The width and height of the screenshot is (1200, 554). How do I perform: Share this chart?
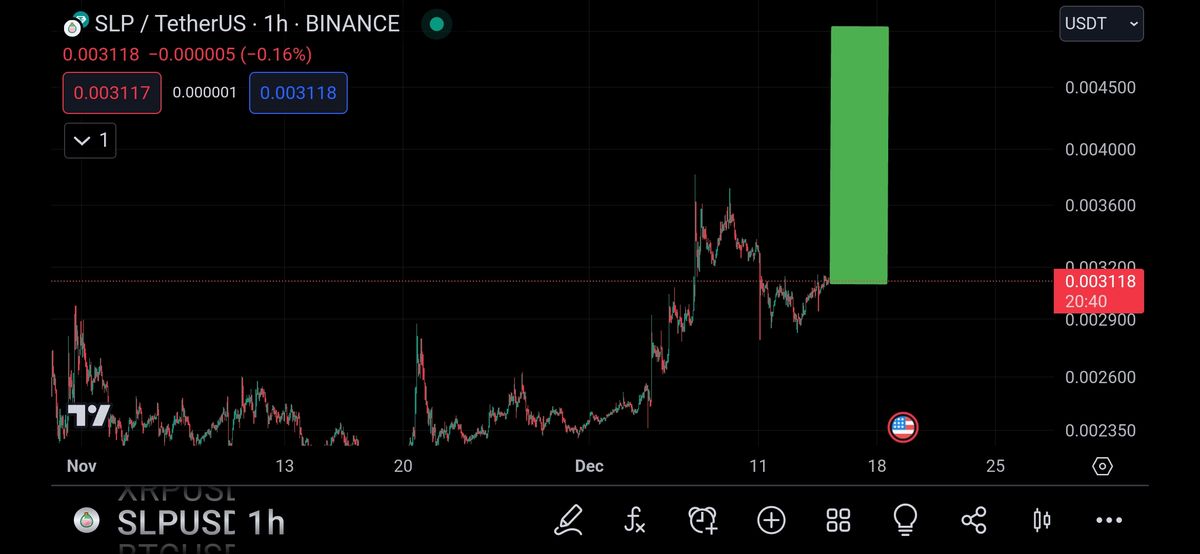click(973, 519)
